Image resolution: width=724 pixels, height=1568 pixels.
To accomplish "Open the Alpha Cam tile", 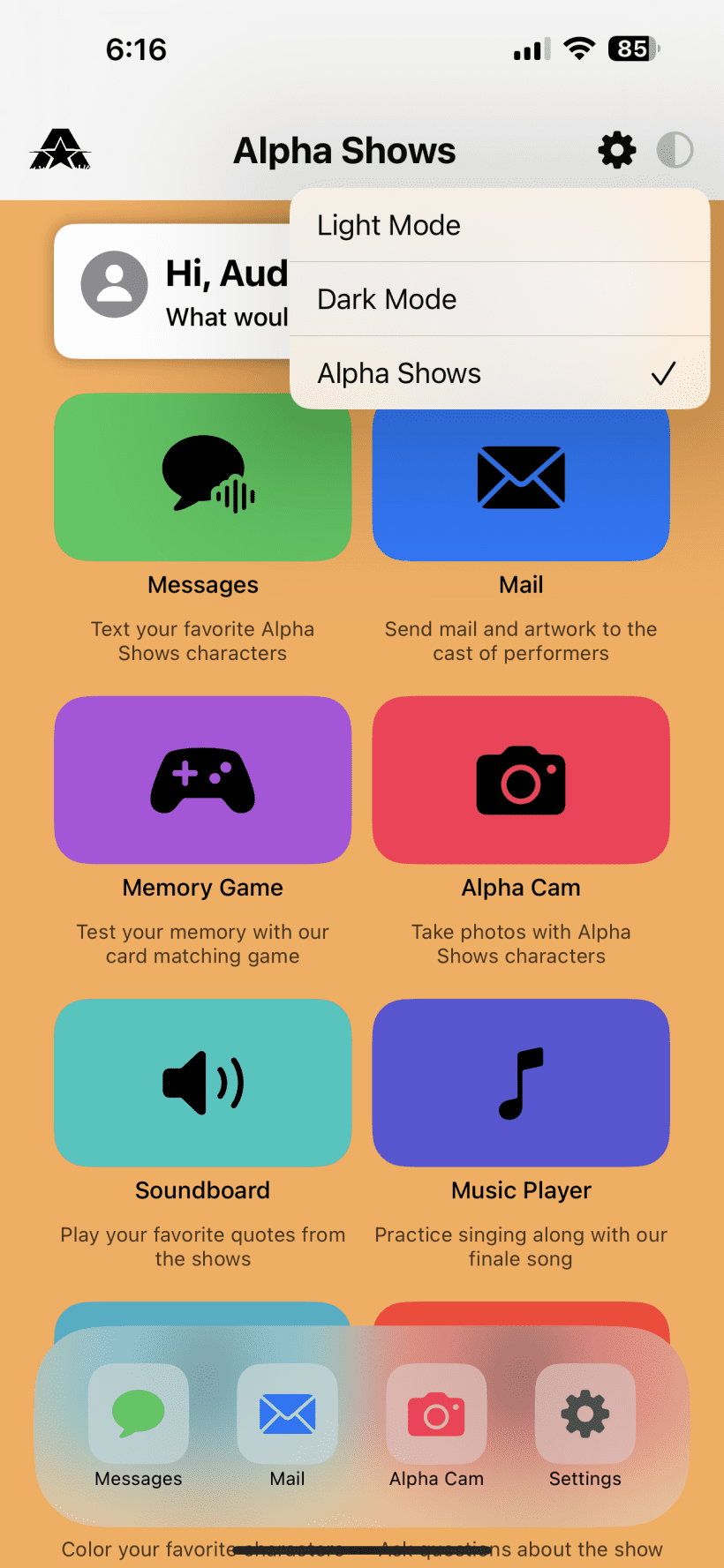I will pyautogui.click(x=521, y=780).
